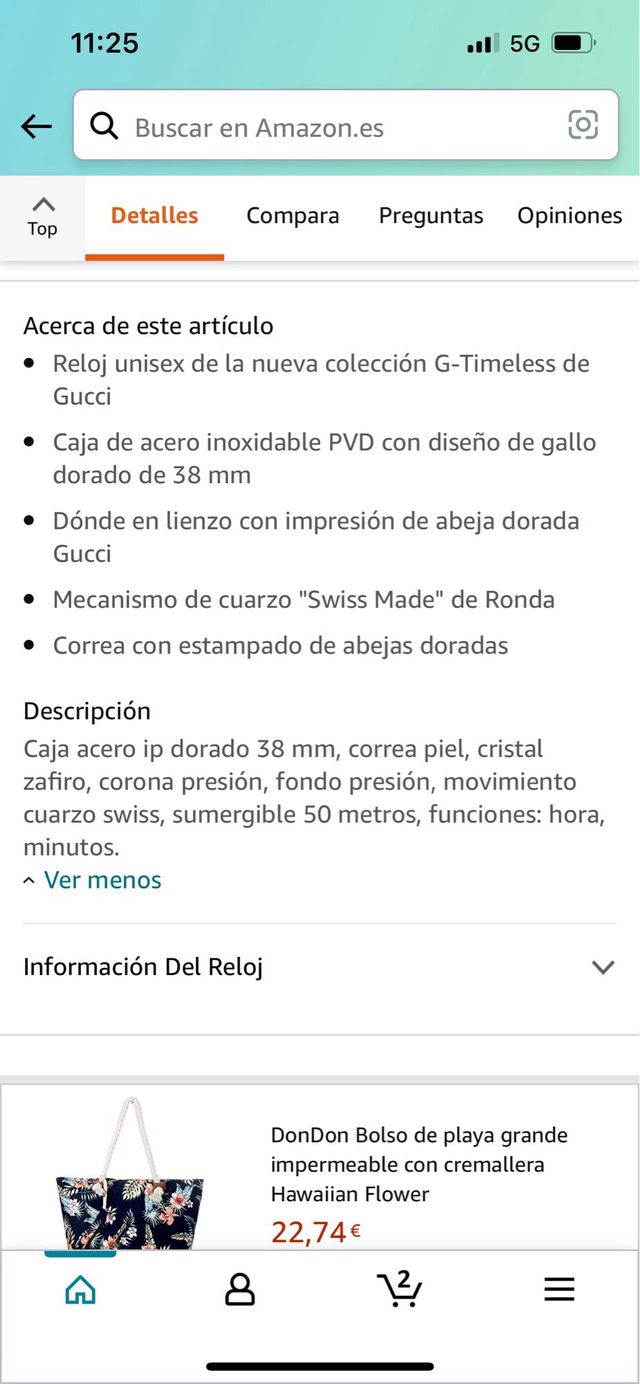
Task: Switch to the Preguntas tab
Action: (x=430, y=216)
